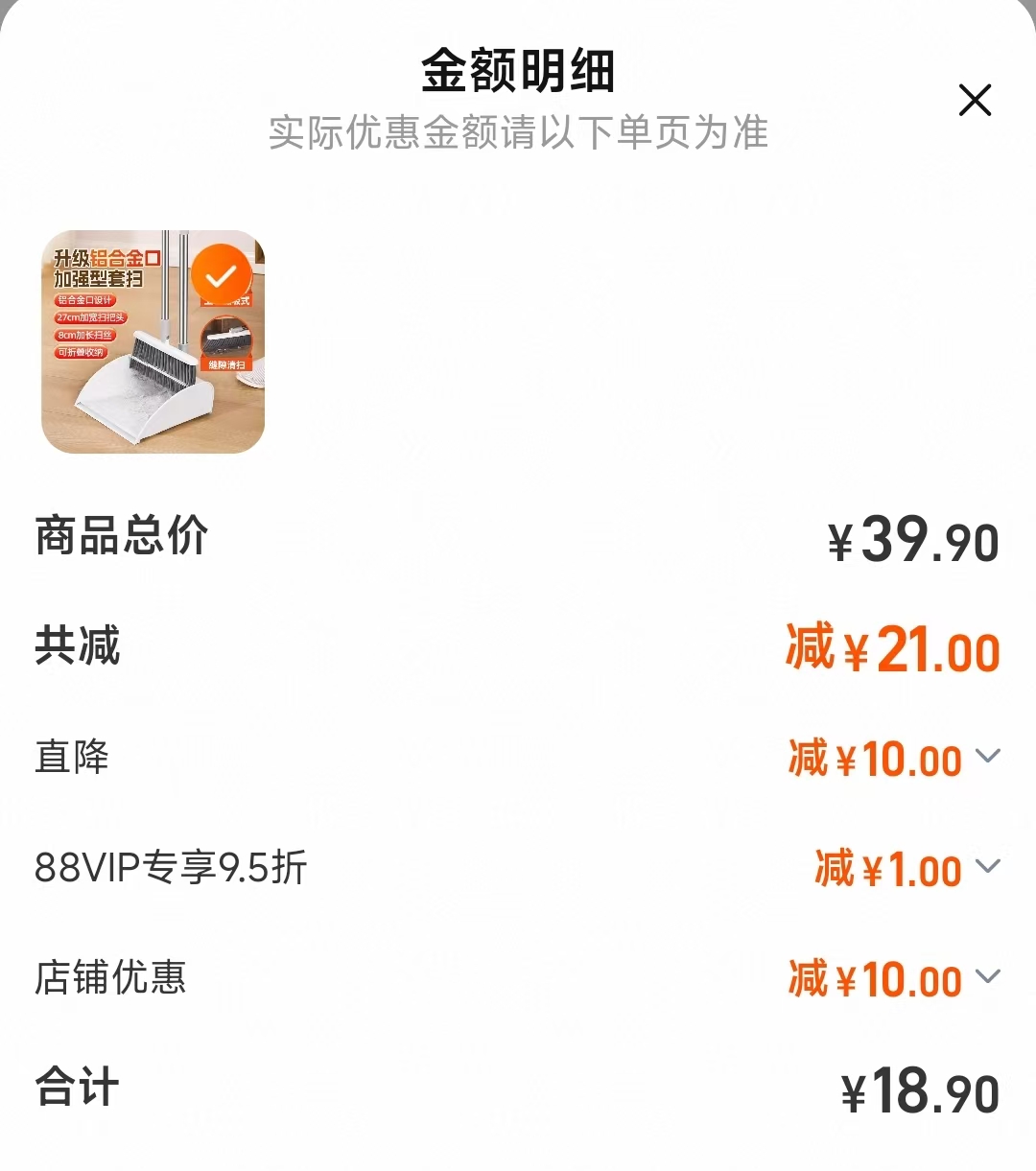Viewport: 1036px width, 1171px height.
Task: Expand the 88VIP专享9.5折 discount details
Action: (x=987, y=868)
